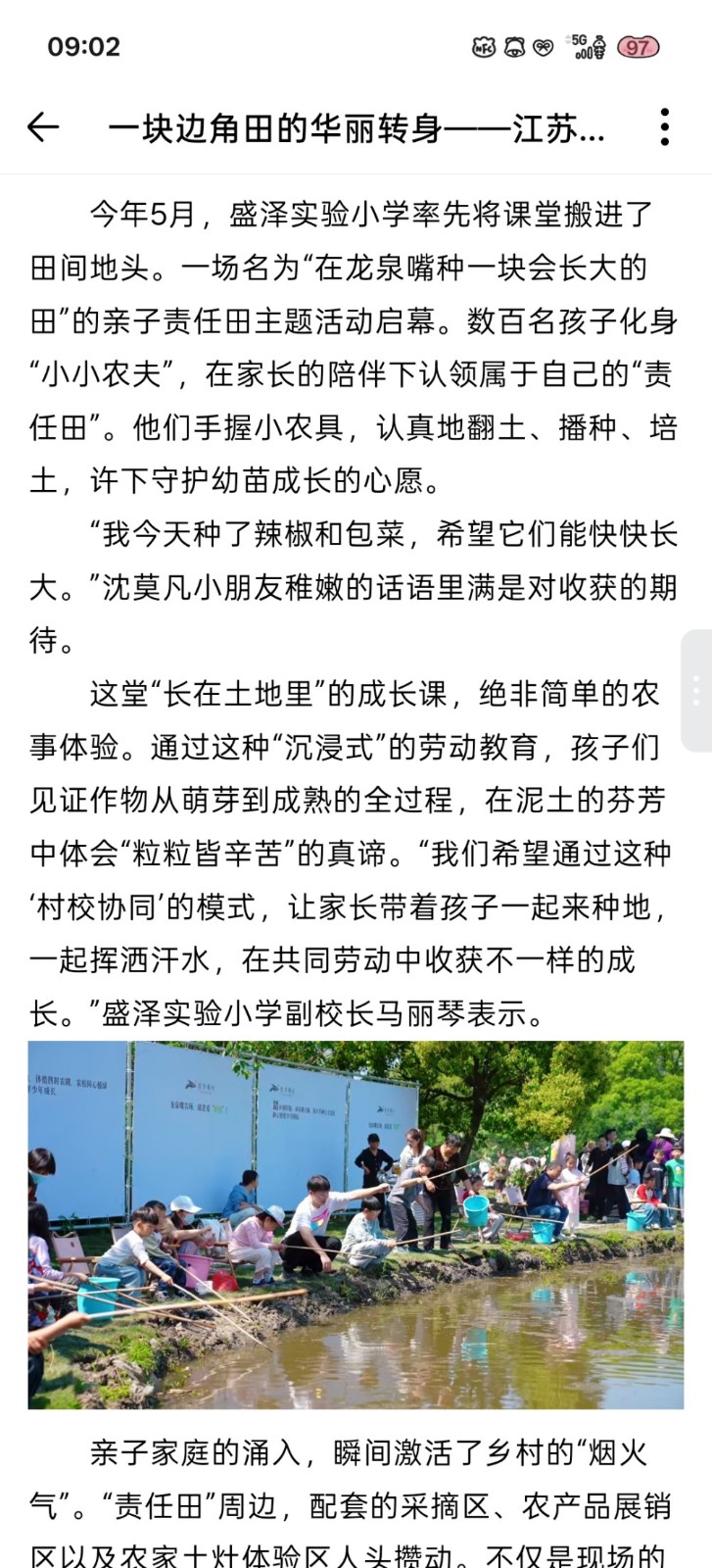Go back using the top-left arrow

[x=43, y=127]
